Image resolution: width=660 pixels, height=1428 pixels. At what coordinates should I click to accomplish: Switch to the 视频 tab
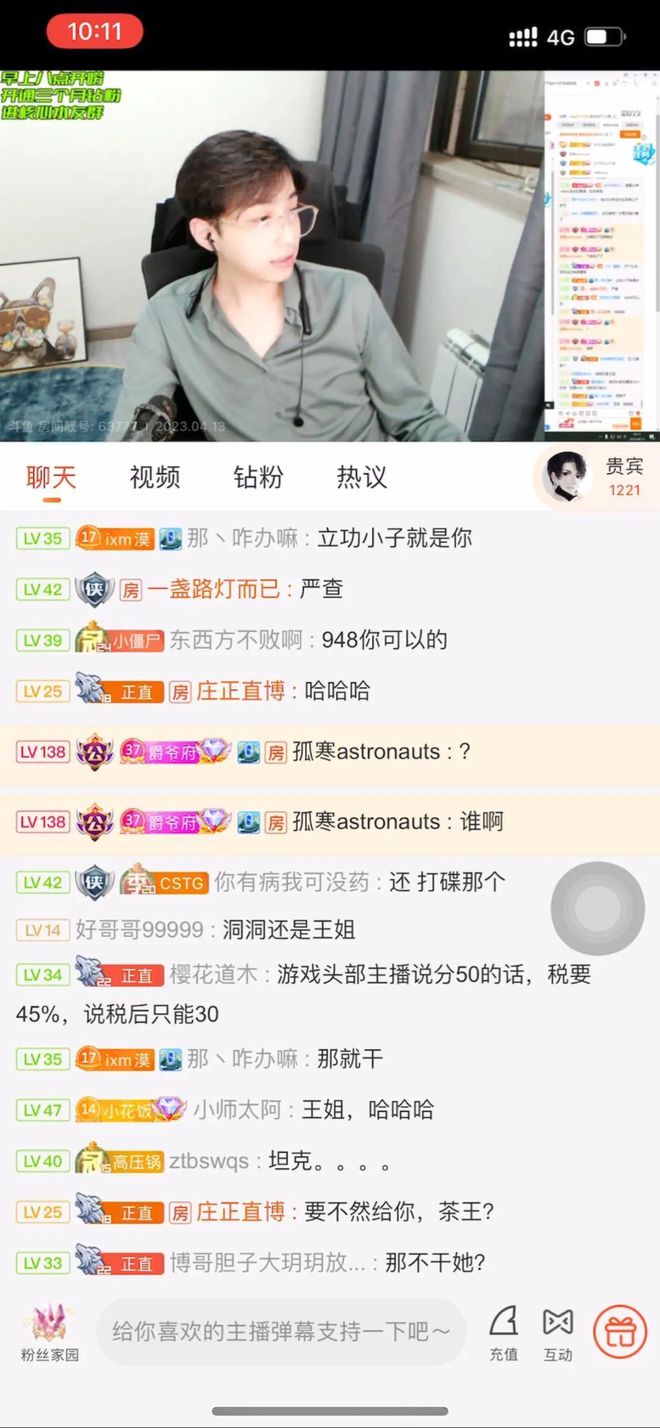tap(155, 477)
